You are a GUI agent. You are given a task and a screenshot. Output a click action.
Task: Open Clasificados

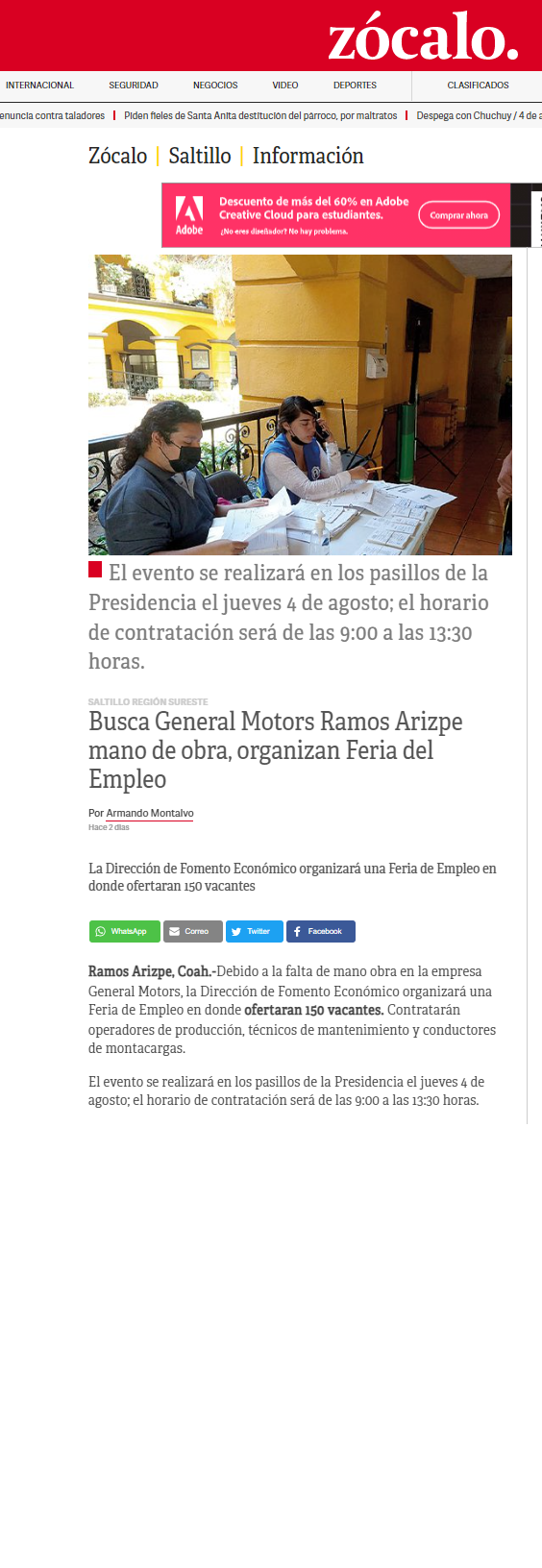478,86
